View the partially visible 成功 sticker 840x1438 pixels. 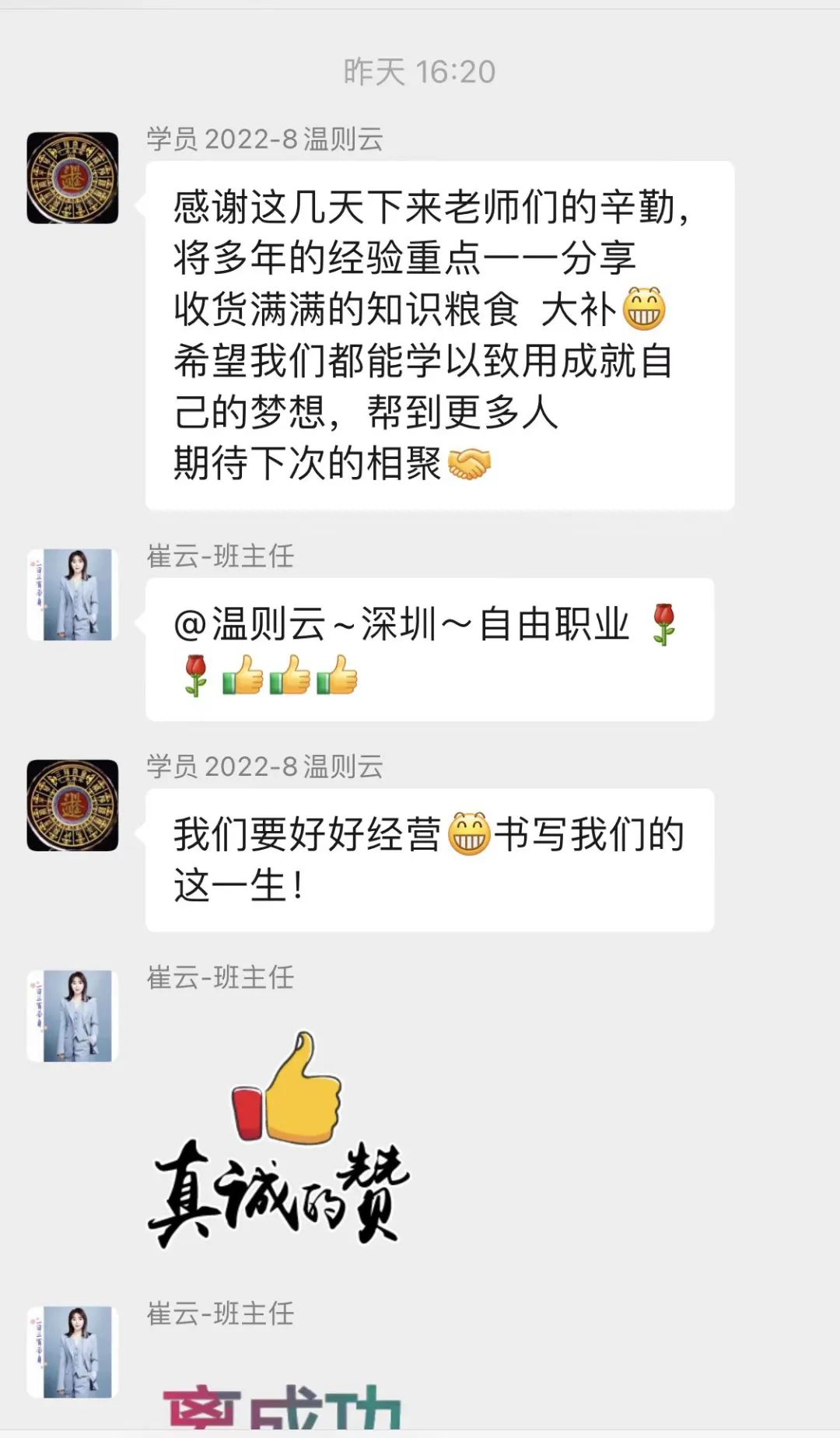tap(282, 1407)
